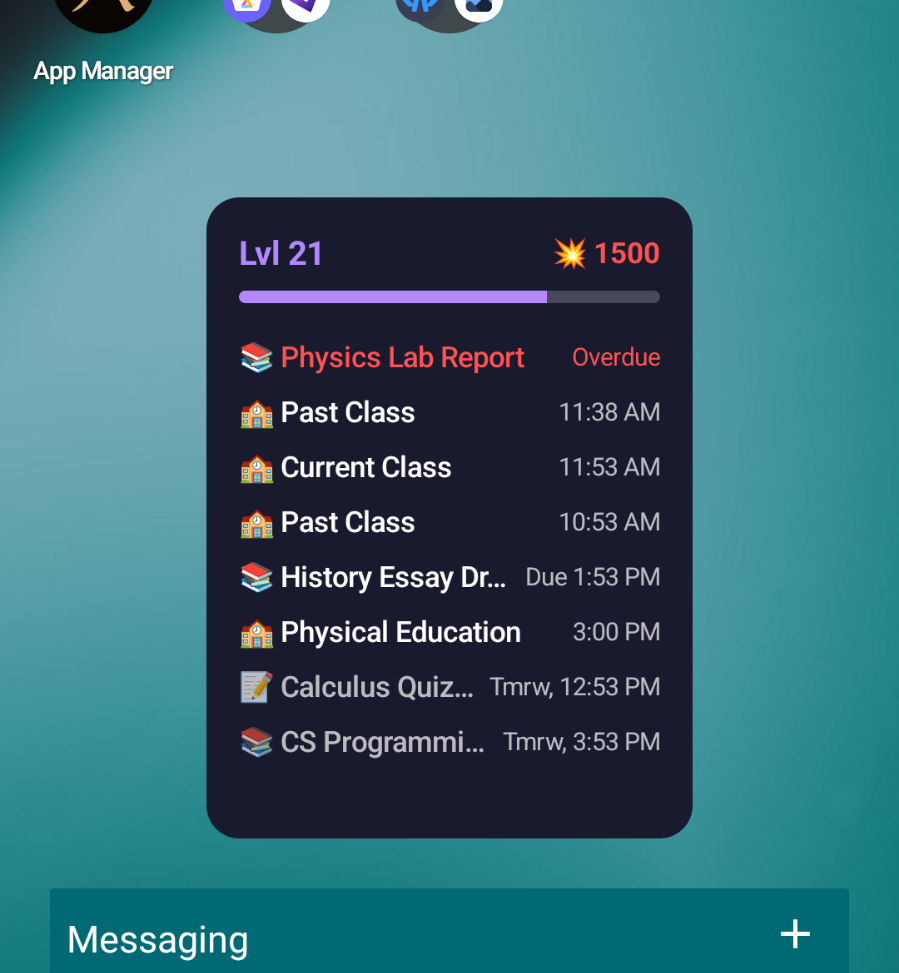Tap the plus icon next to Messaging

(795, 934)
